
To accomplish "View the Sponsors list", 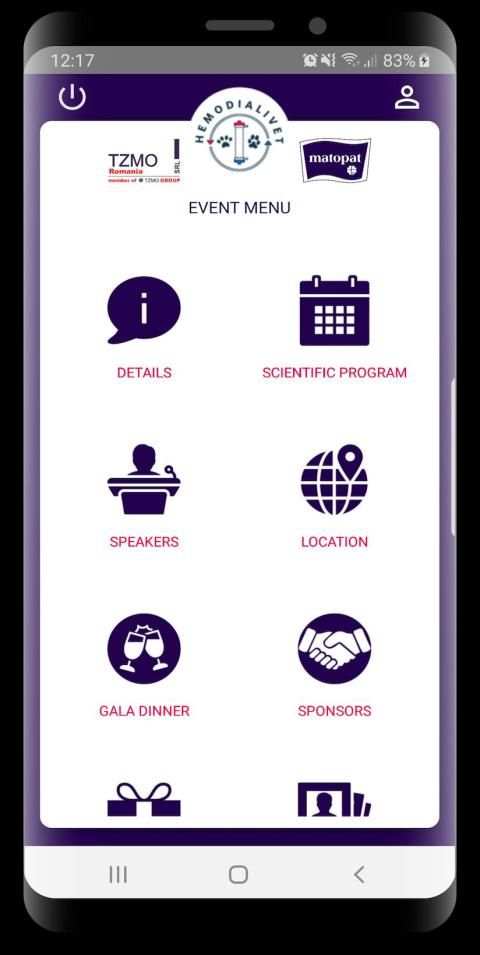I will 334,665.
